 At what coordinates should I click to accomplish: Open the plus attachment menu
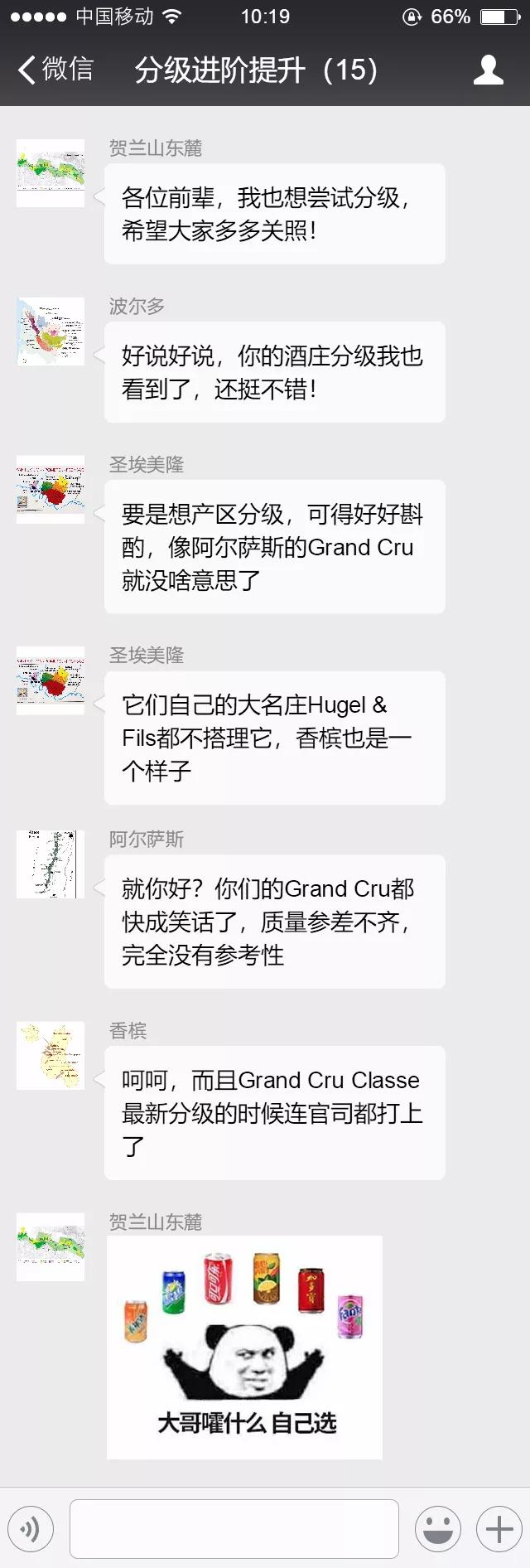499,1528
